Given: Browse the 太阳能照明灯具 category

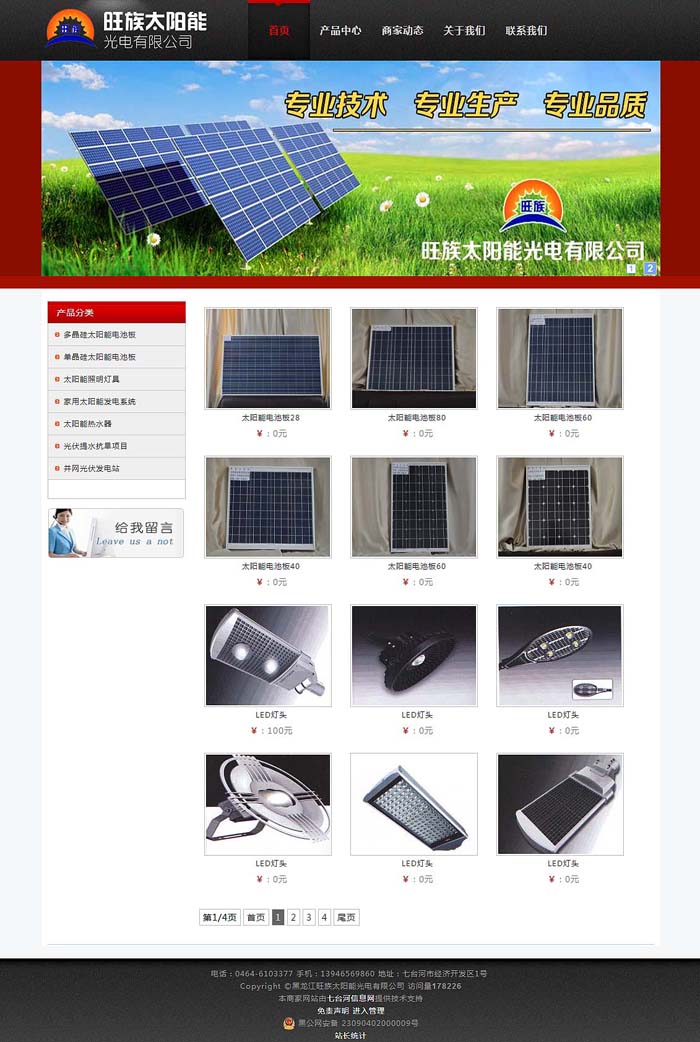Looking at the screenshot, I should coord(92,379).
